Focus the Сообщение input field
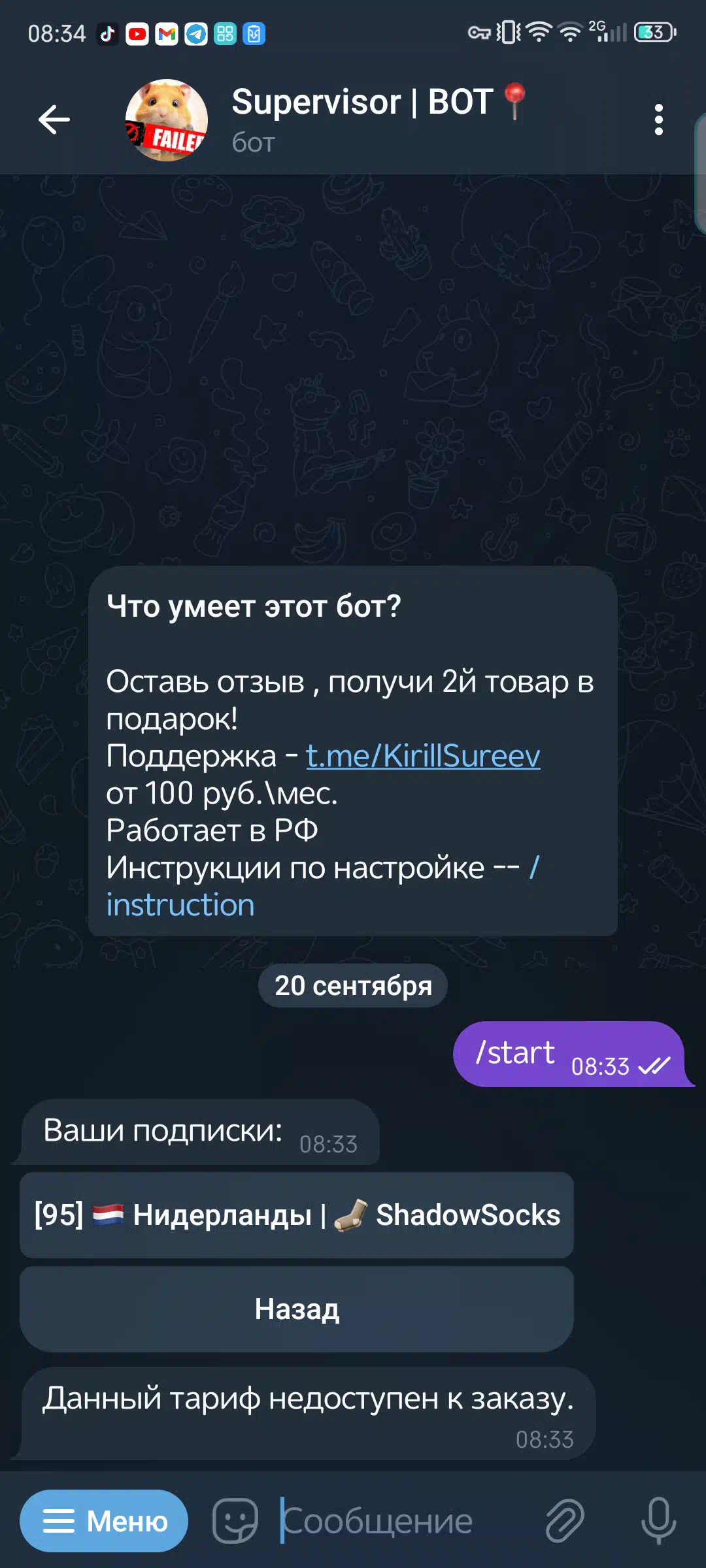706x1568 pixels. (x=399, y=1521)
